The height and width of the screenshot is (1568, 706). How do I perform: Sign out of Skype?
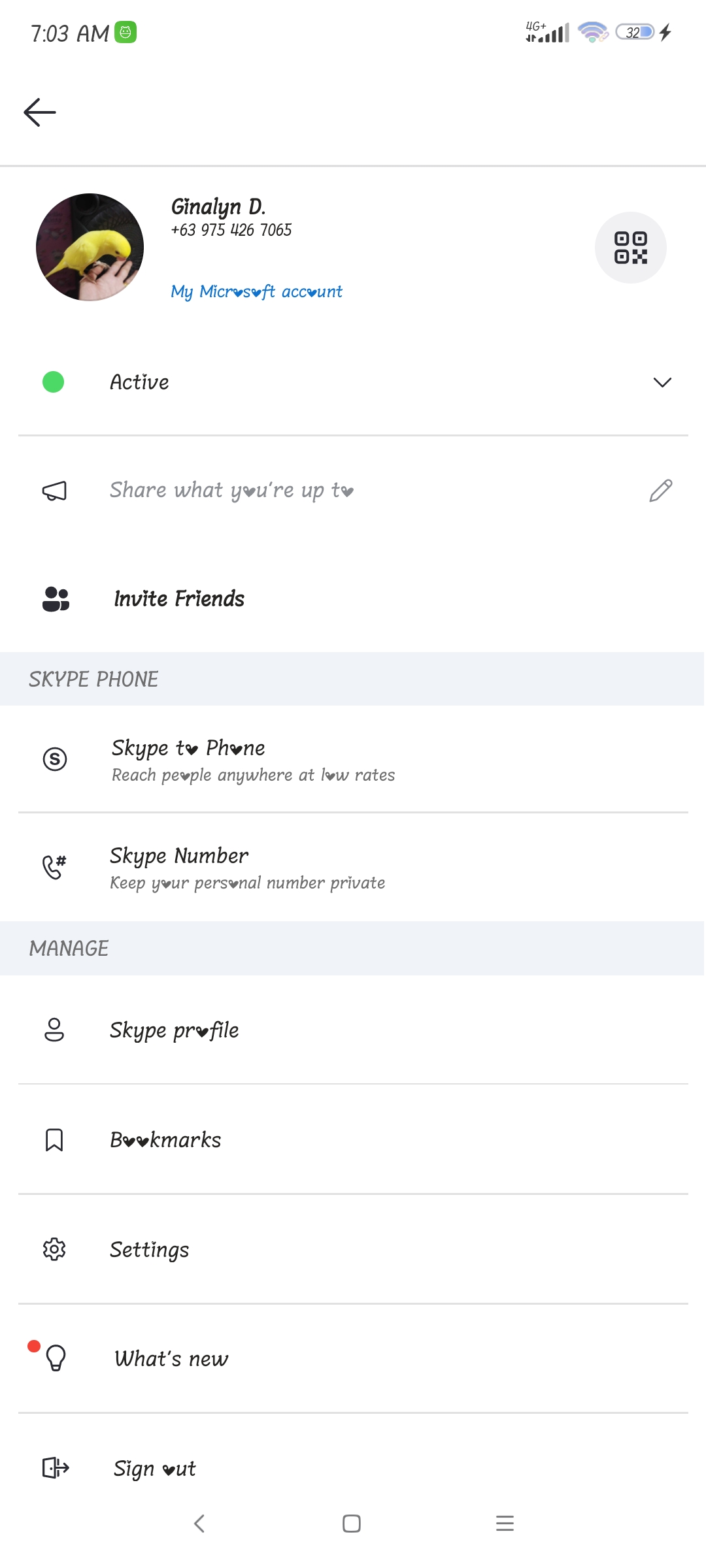point(353,1468)
